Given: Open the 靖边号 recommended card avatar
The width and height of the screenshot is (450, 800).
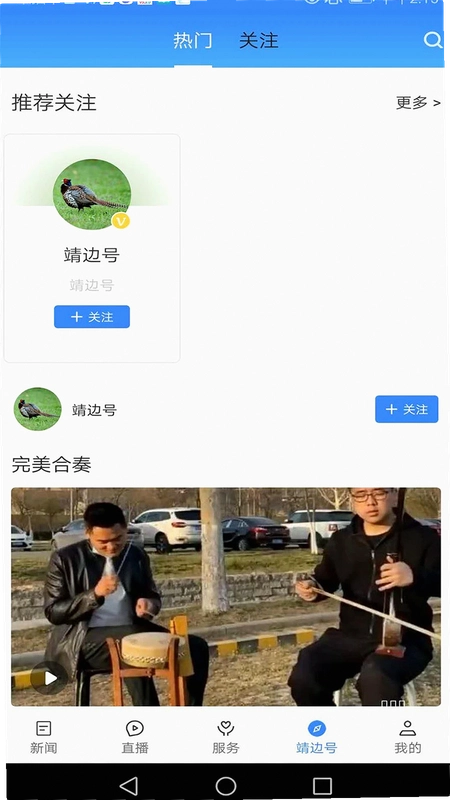Looking at the screenshot, I should point(92,194).
